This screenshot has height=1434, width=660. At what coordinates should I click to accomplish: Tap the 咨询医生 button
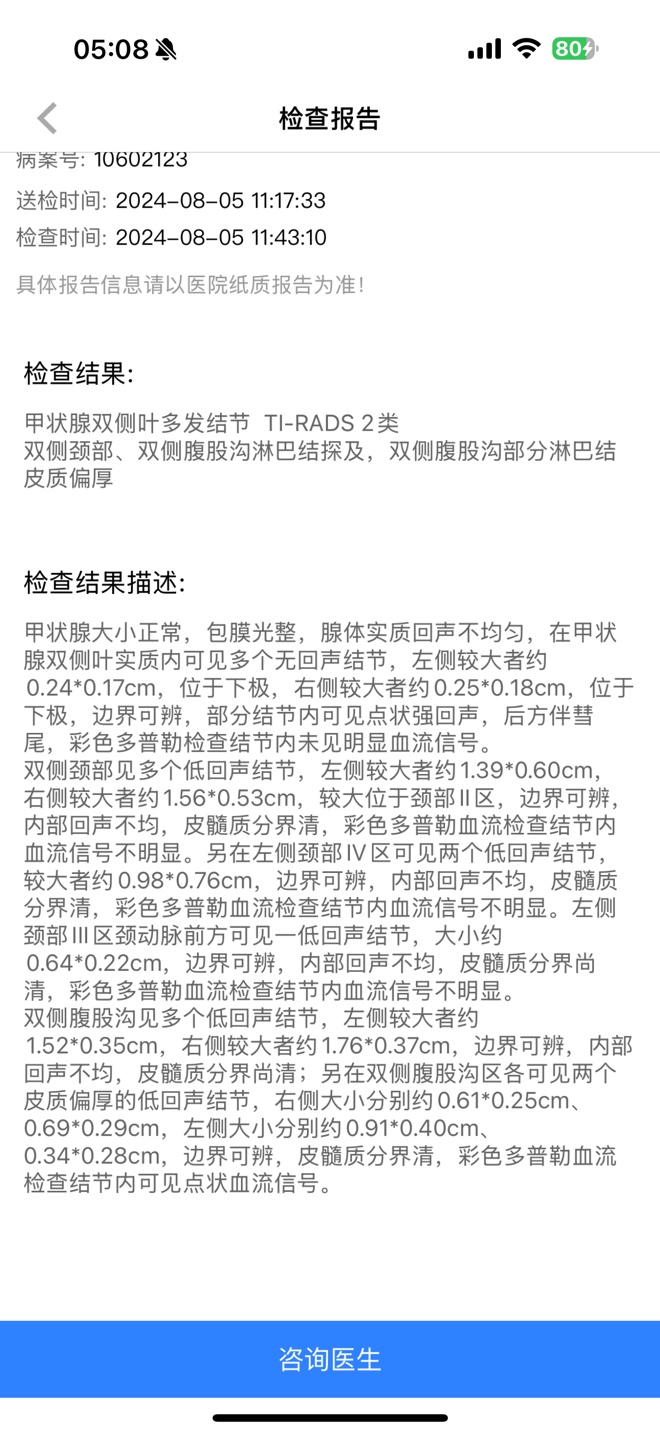330,1359
